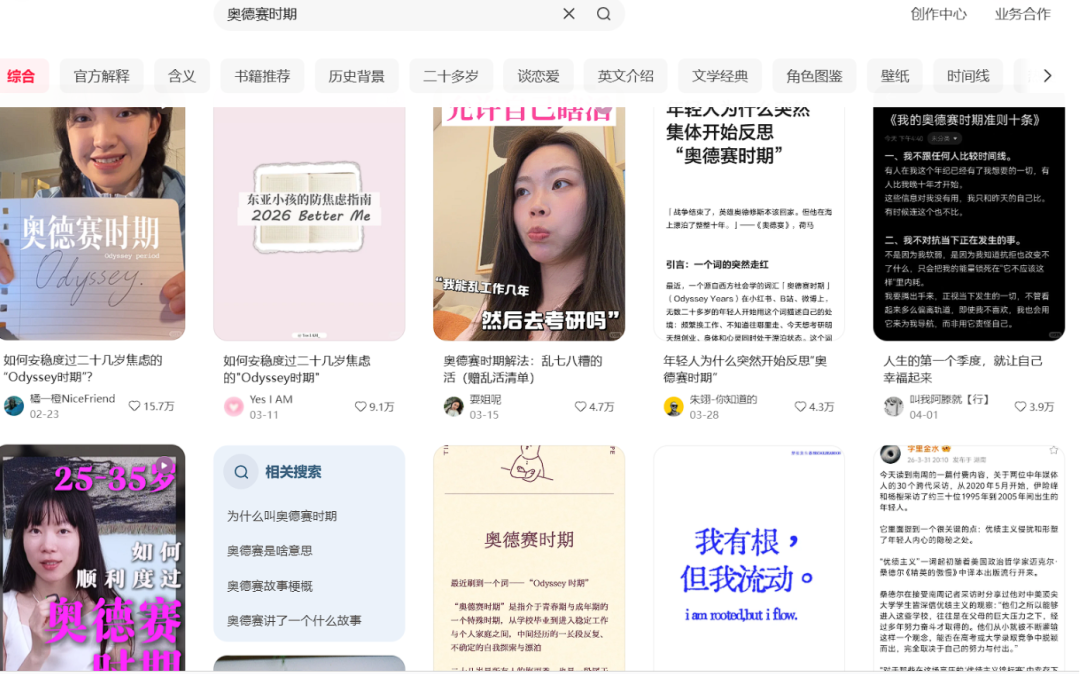Search related query 奥德赛是啥意思
The height and width of the screenshot is (674, 1080).
(x=270, y=551)
